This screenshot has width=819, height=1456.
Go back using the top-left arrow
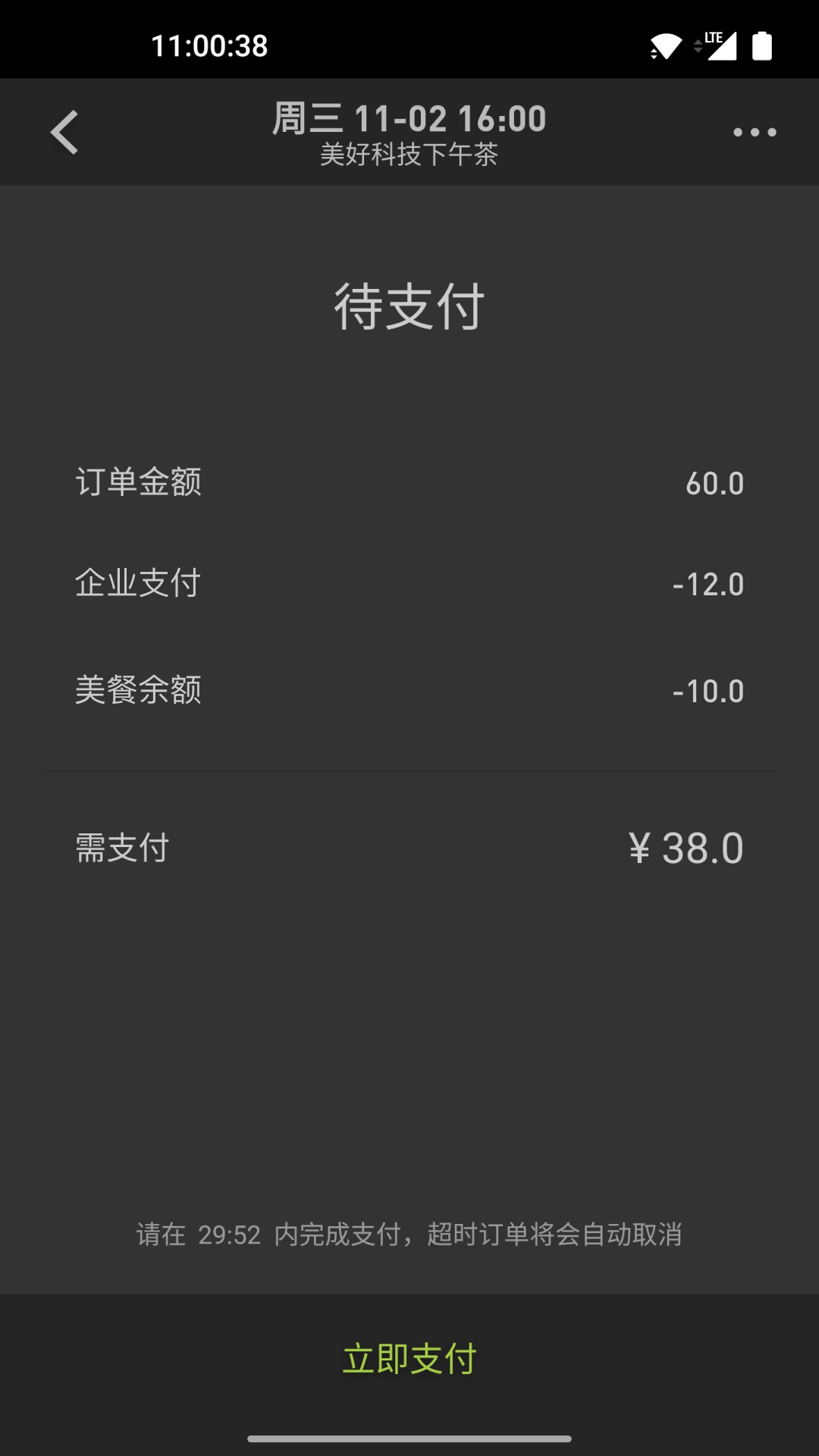pos(65,133)
